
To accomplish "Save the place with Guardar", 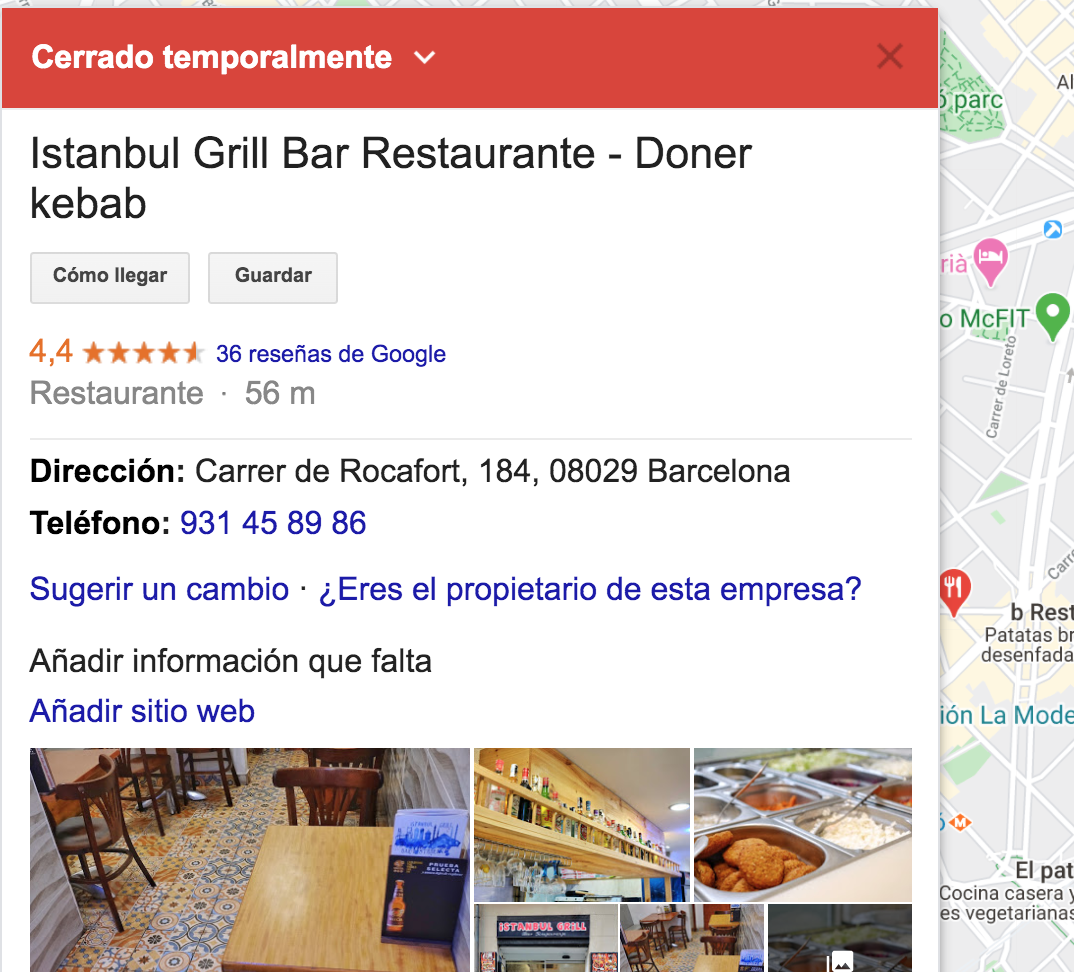I will [x=273, y=277].
